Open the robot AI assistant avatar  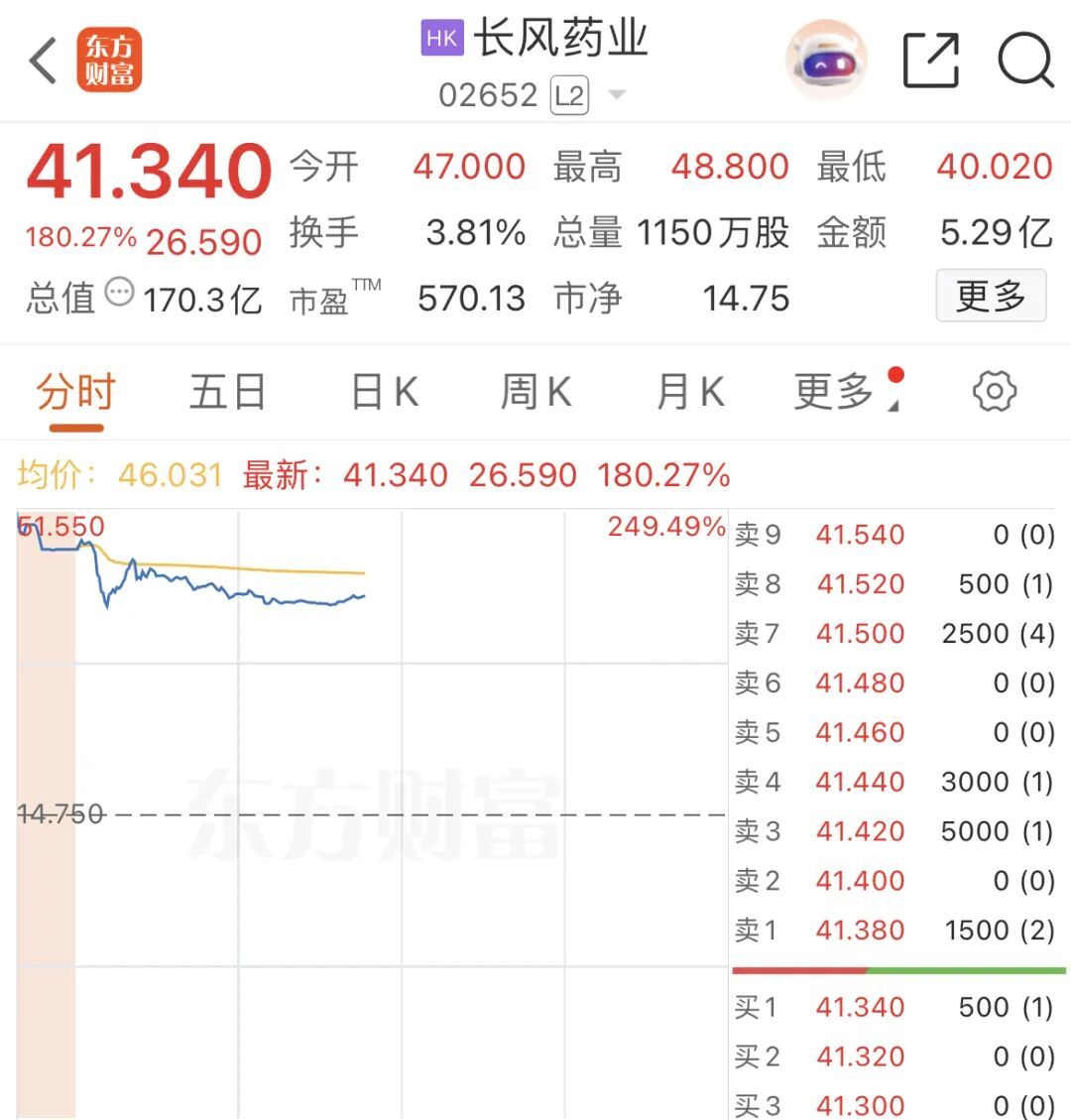(826, 62)
